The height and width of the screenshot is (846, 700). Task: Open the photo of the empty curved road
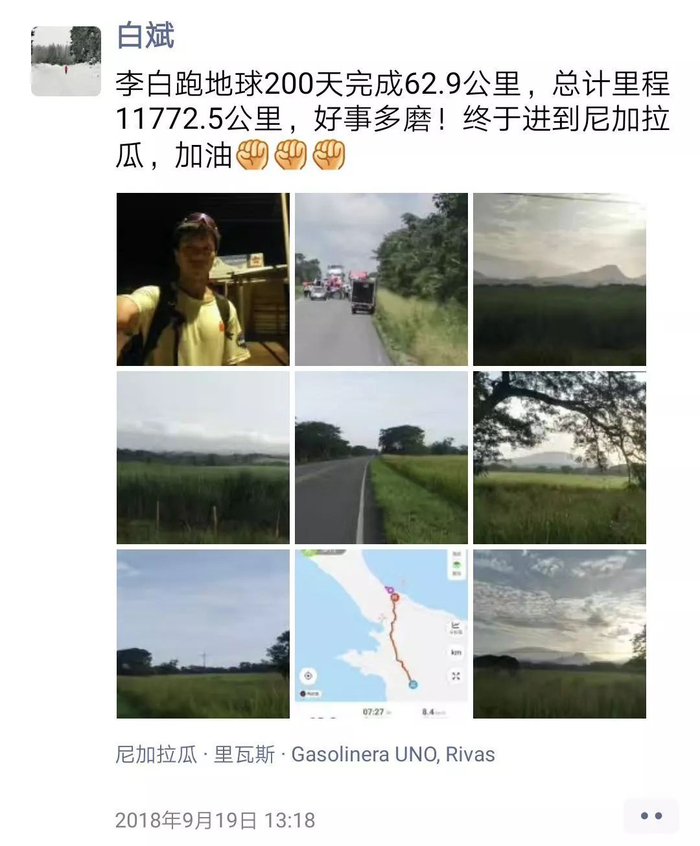tap(381, 457)
